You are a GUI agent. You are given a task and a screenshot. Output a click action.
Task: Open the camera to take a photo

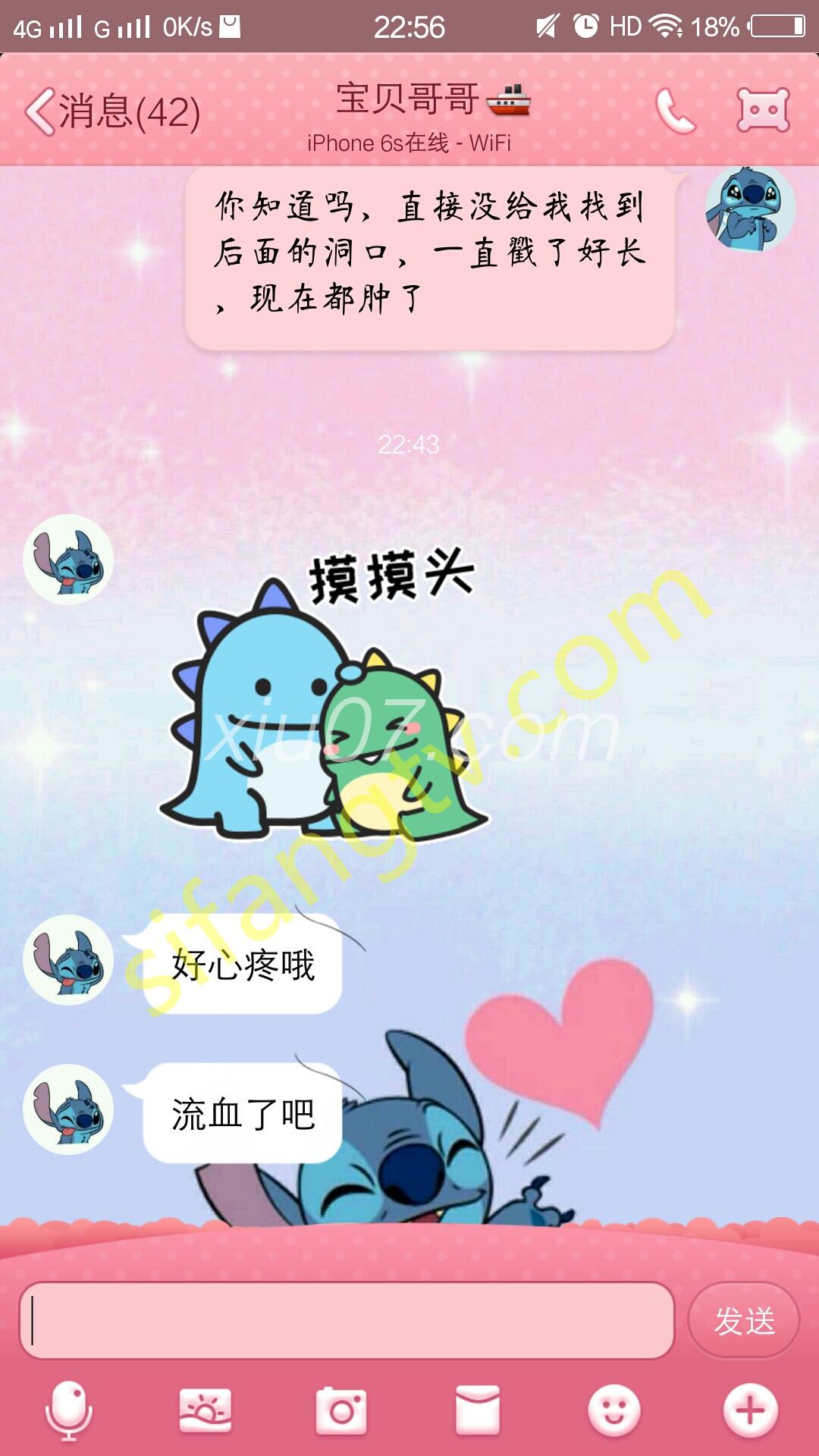tap(341, 1410)
